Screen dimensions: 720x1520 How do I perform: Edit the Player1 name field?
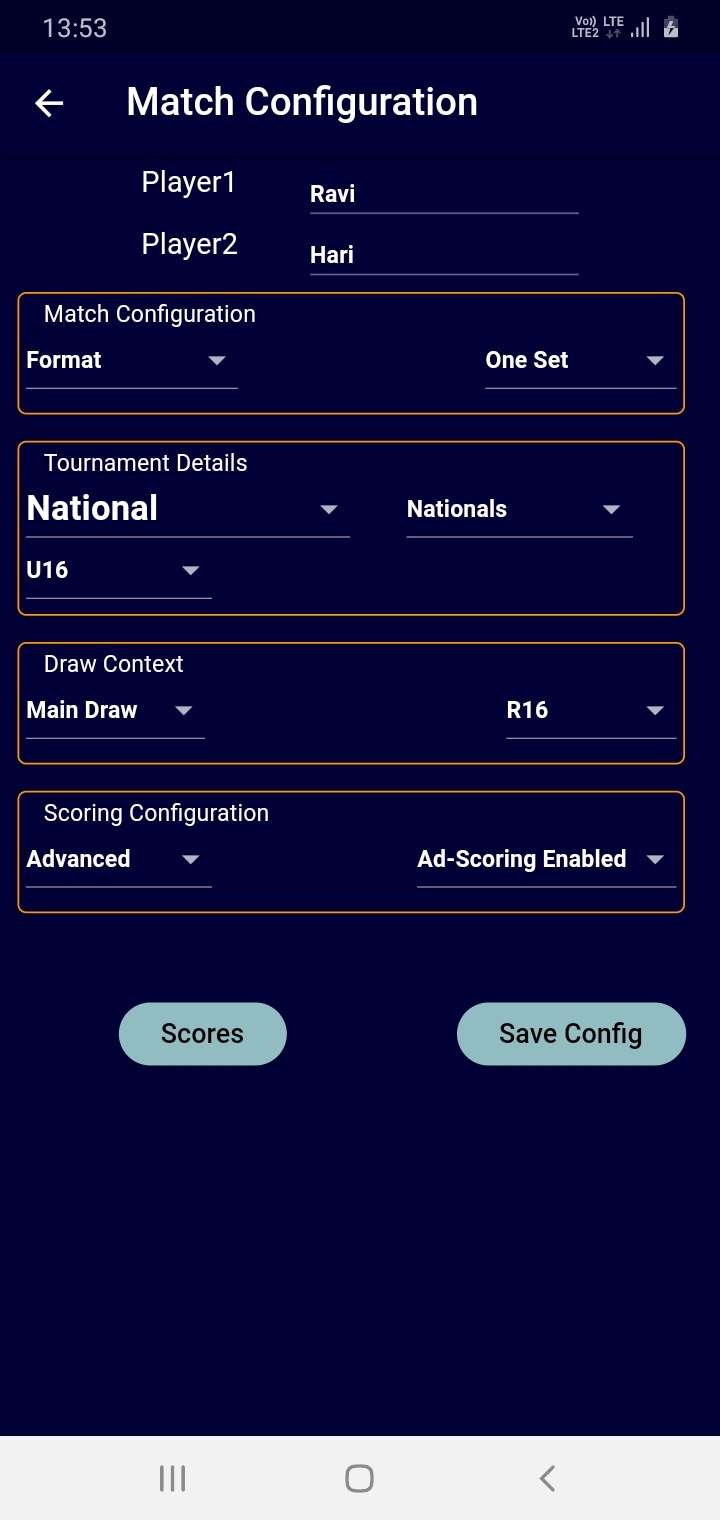click(x=443, y=194)
